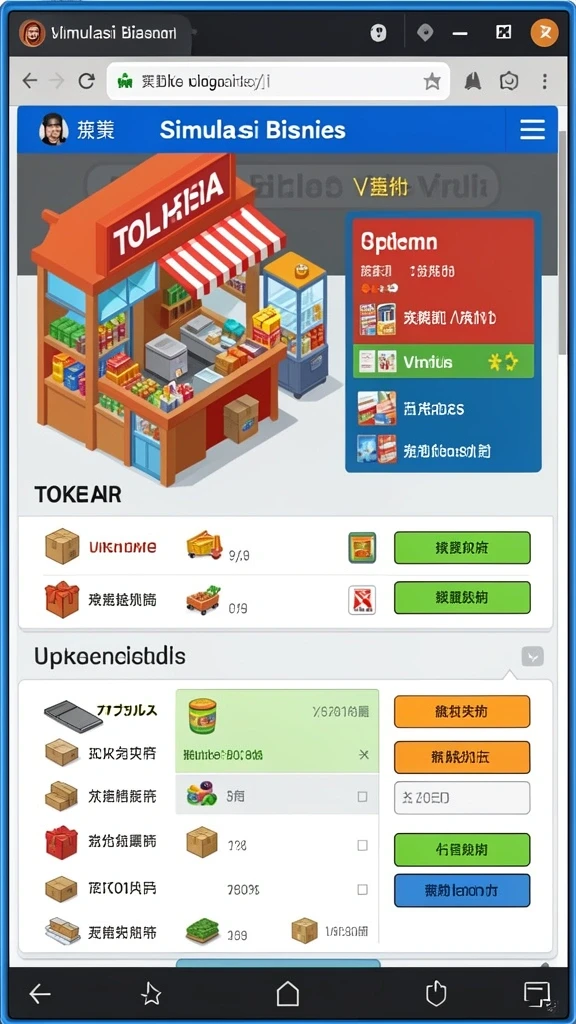The image size is (576, 1024).
Task: Go to home via the bottom bar house icon
Action: coord(287,994)
